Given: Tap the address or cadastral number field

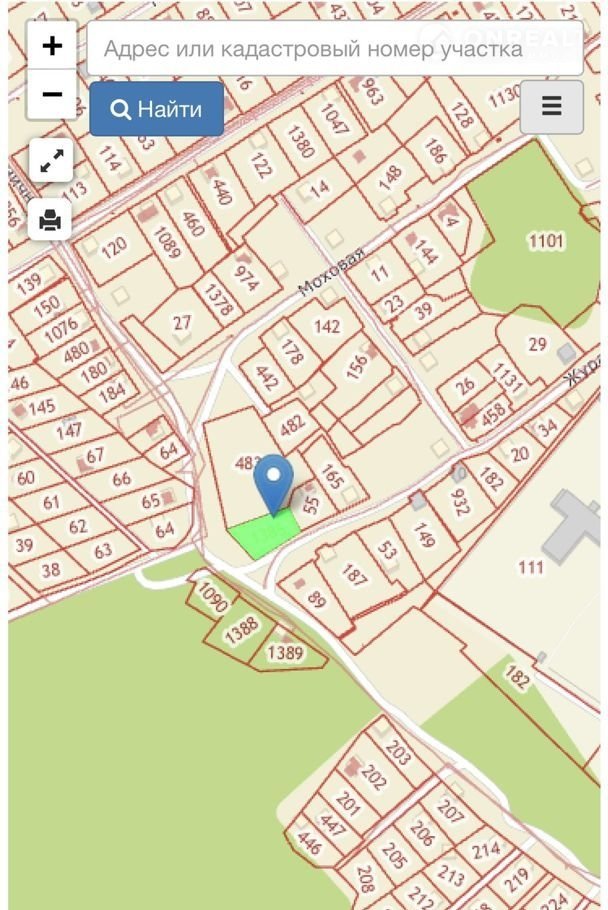Looking at the screenshot, I should point(334,48).
